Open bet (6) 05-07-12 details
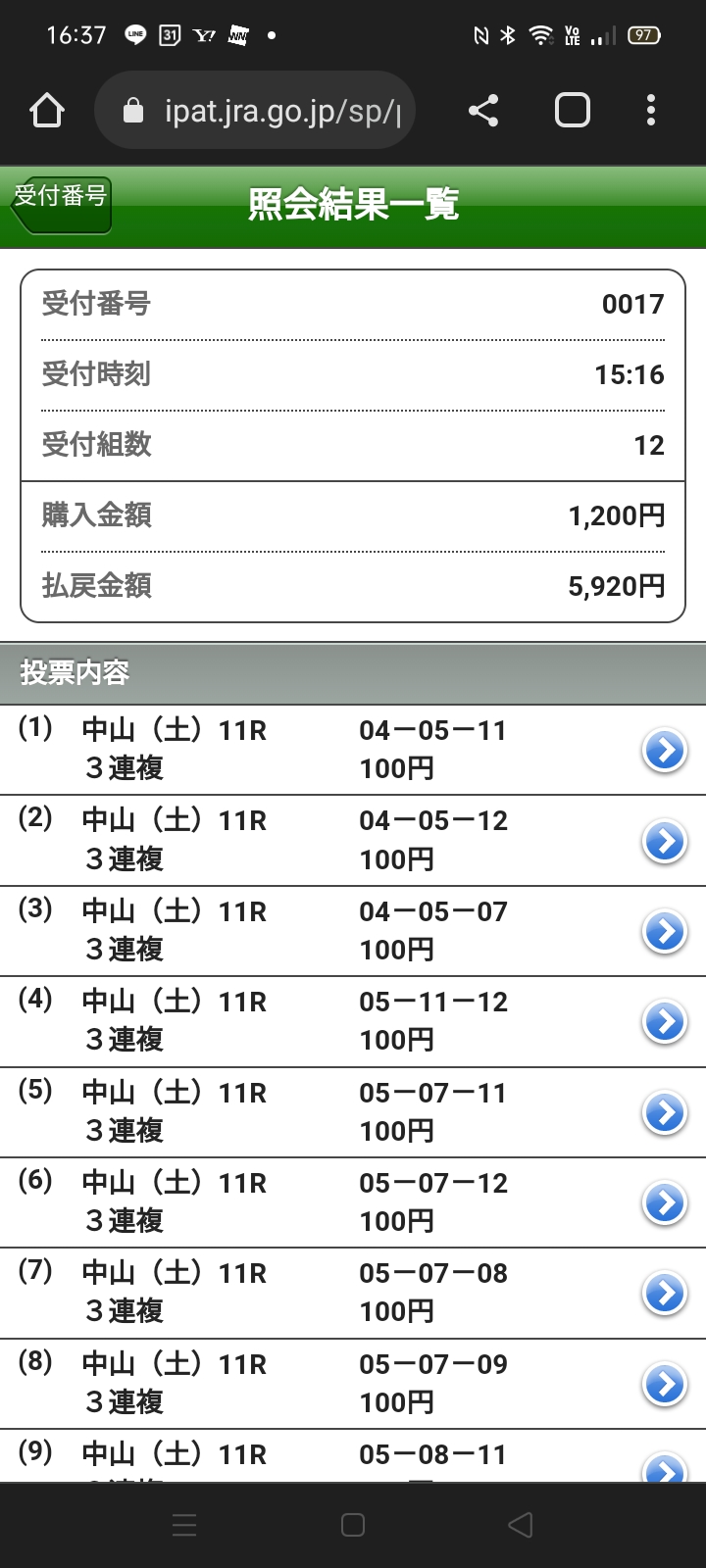 tap(664, 1202)
